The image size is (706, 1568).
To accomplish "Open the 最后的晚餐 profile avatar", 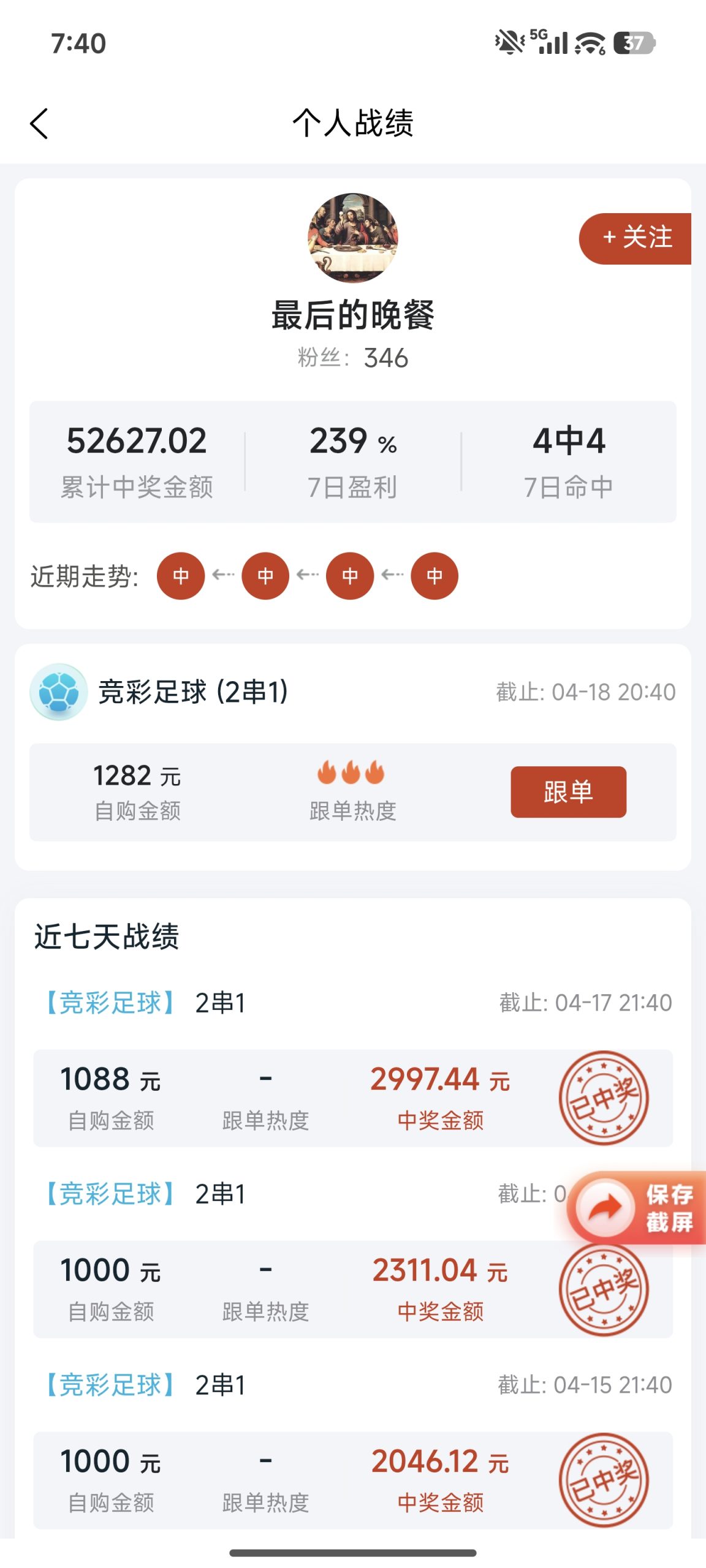I will click(x=353, y=239).
